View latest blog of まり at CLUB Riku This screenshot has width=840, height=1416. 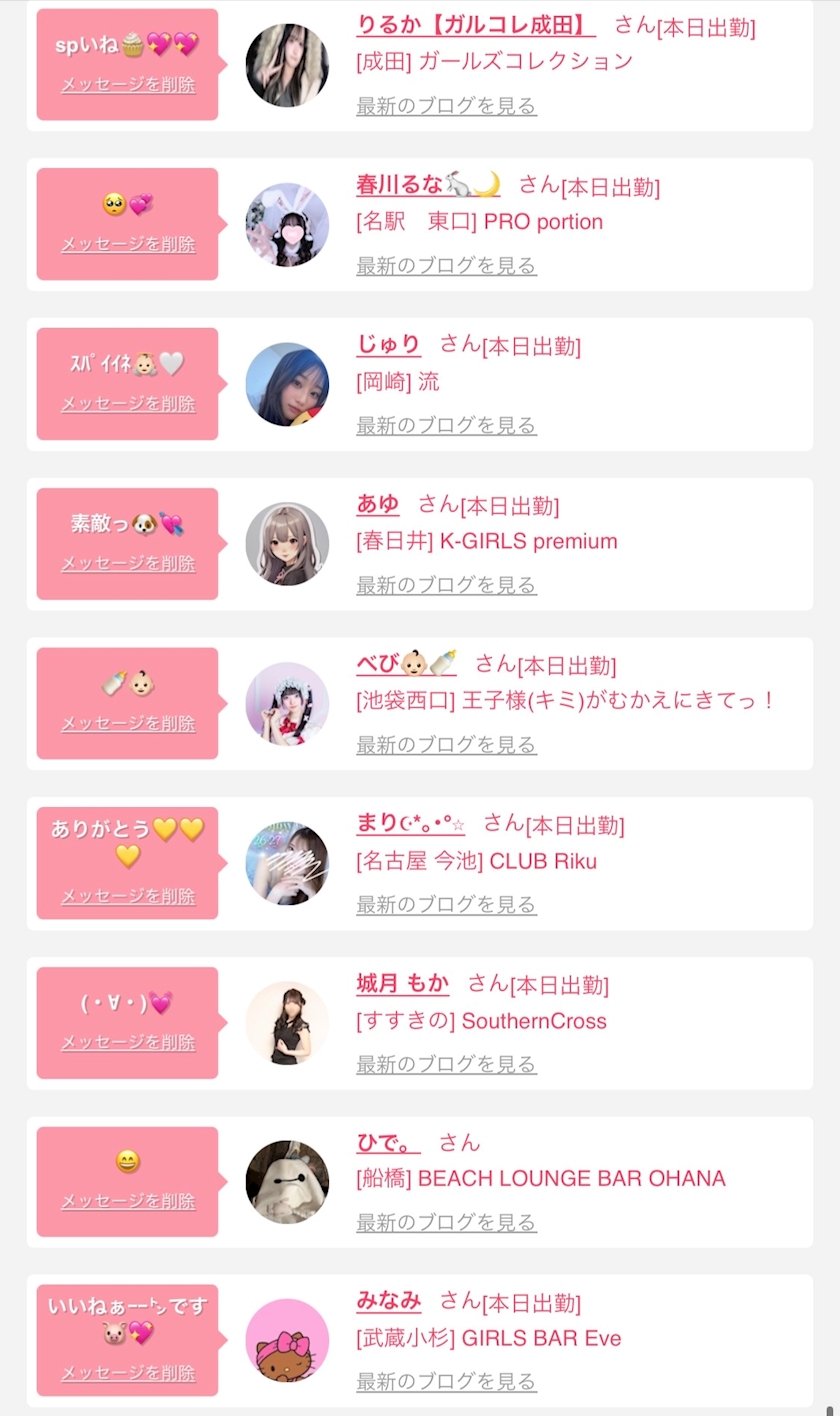click(447, 905)
